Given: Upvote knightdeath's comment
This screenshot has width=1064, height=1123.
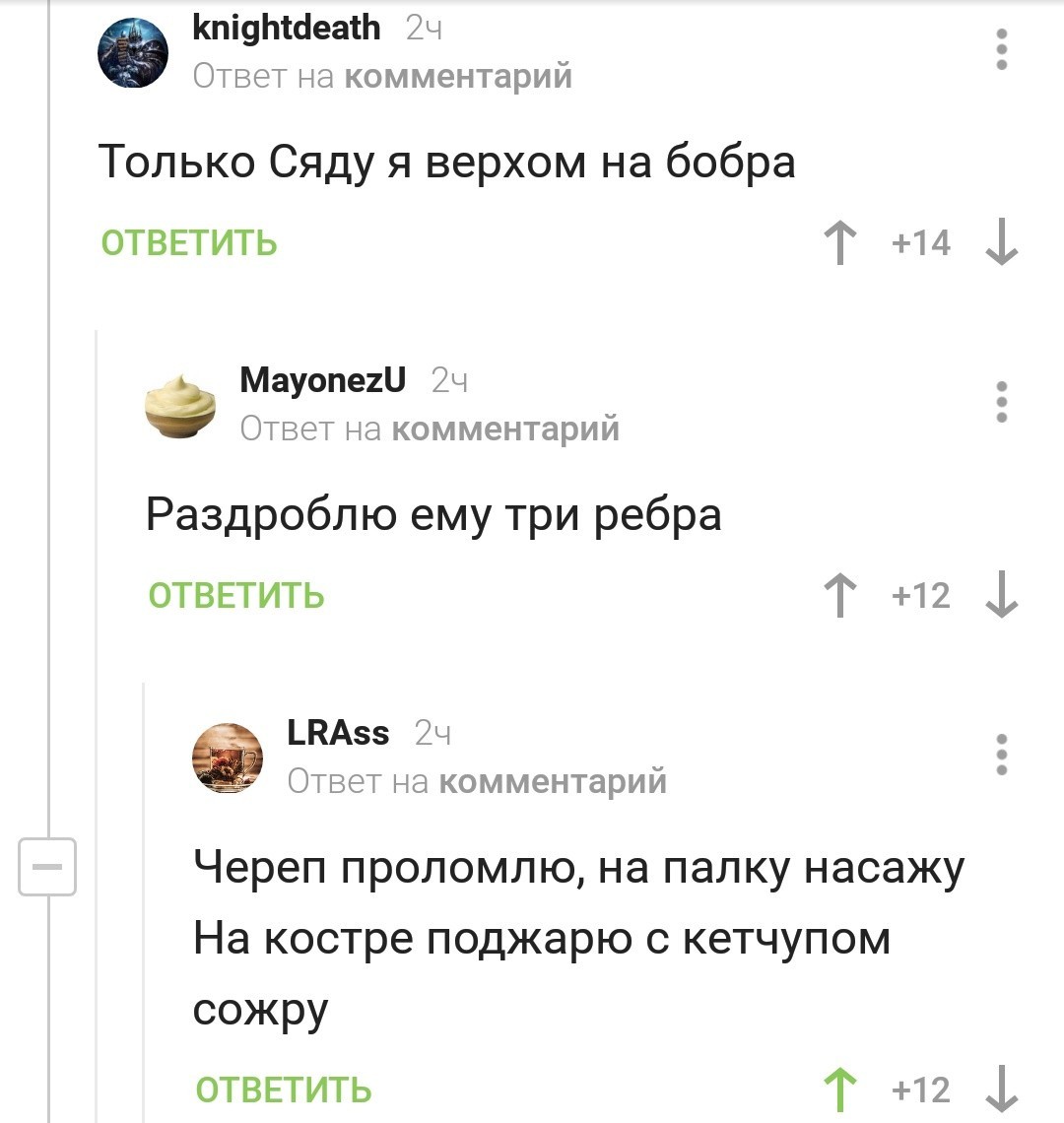Looking at the screenshot, I should coord(839,243).
